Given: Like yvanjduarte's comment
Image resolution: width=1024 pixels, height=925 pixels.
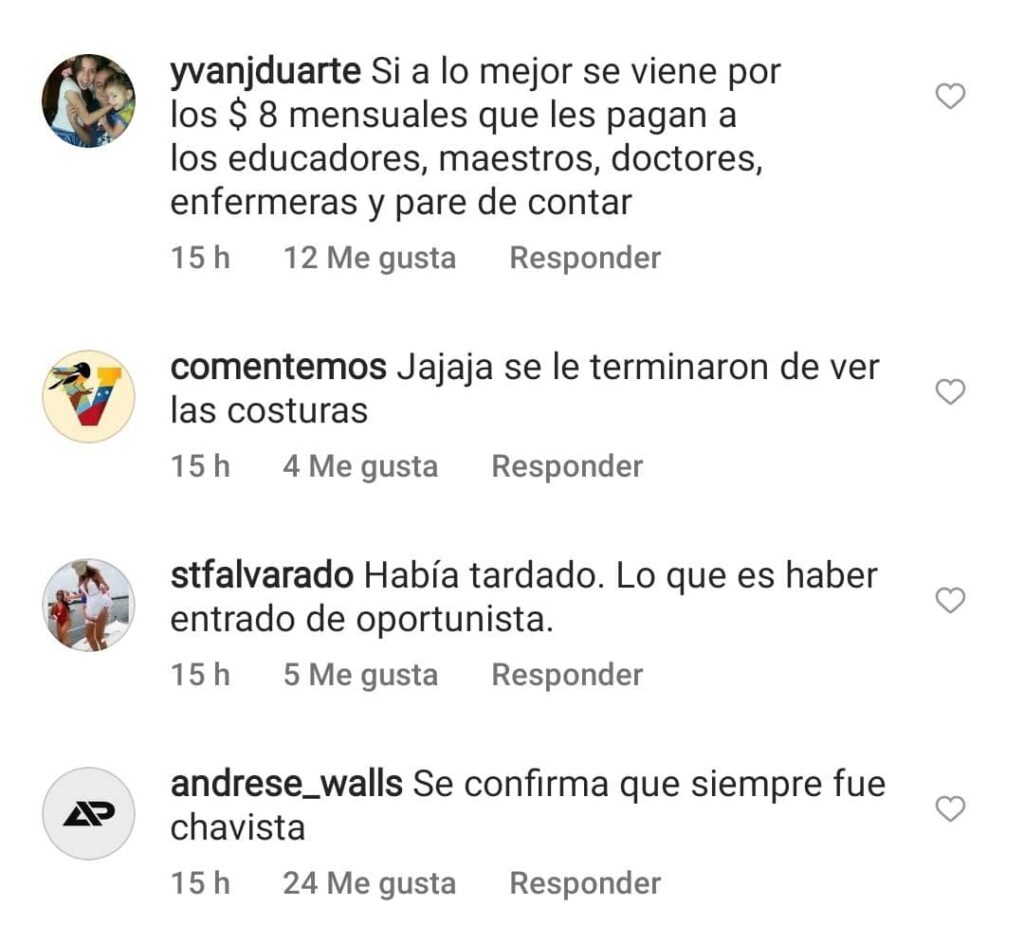Looking at the screenshot, I should pyautogui.click(x=949, y=96).
